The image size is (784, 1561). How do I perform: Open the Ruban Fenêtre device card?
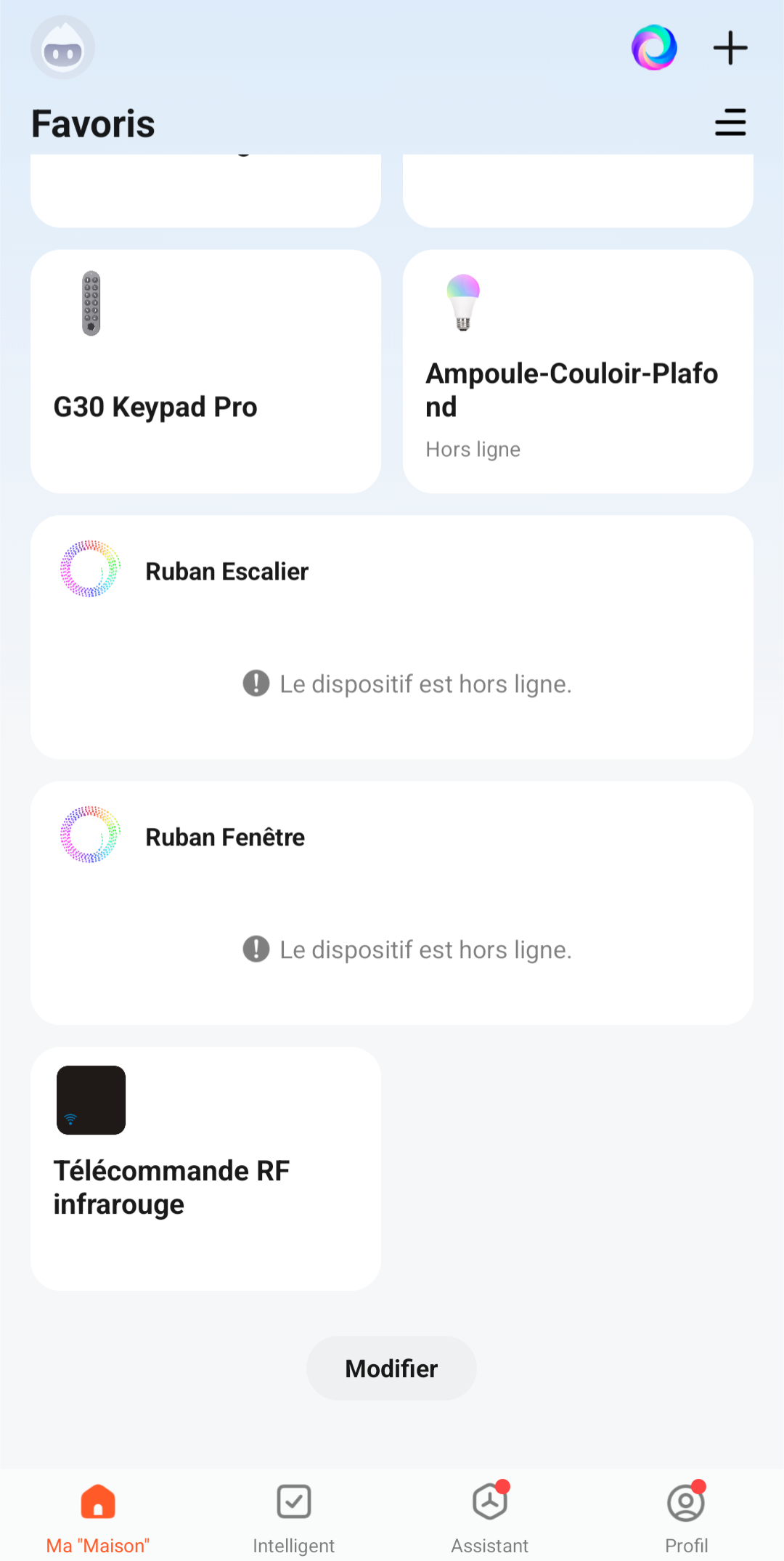[x=392, y=903]
